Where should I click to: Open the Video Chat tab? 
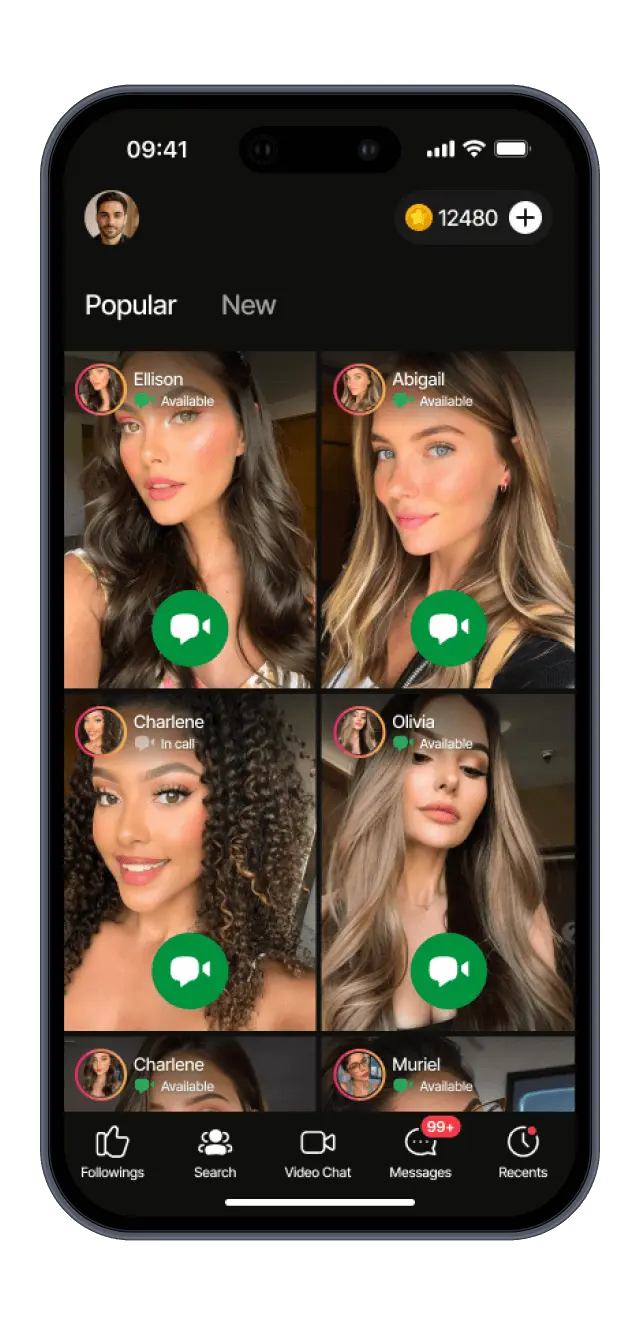(x=318, y=1153)
